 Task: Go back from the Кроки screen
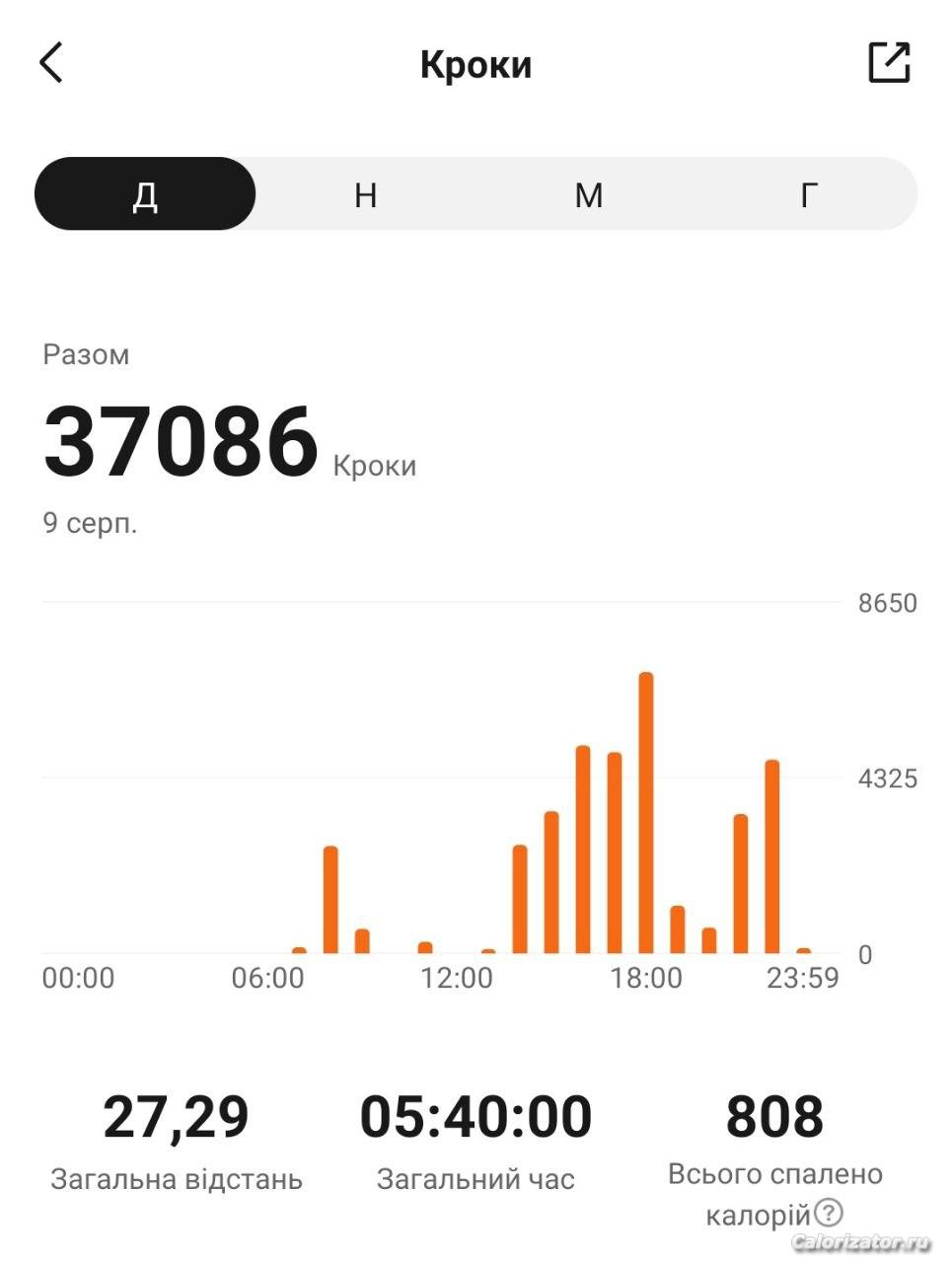pos(51,63)
